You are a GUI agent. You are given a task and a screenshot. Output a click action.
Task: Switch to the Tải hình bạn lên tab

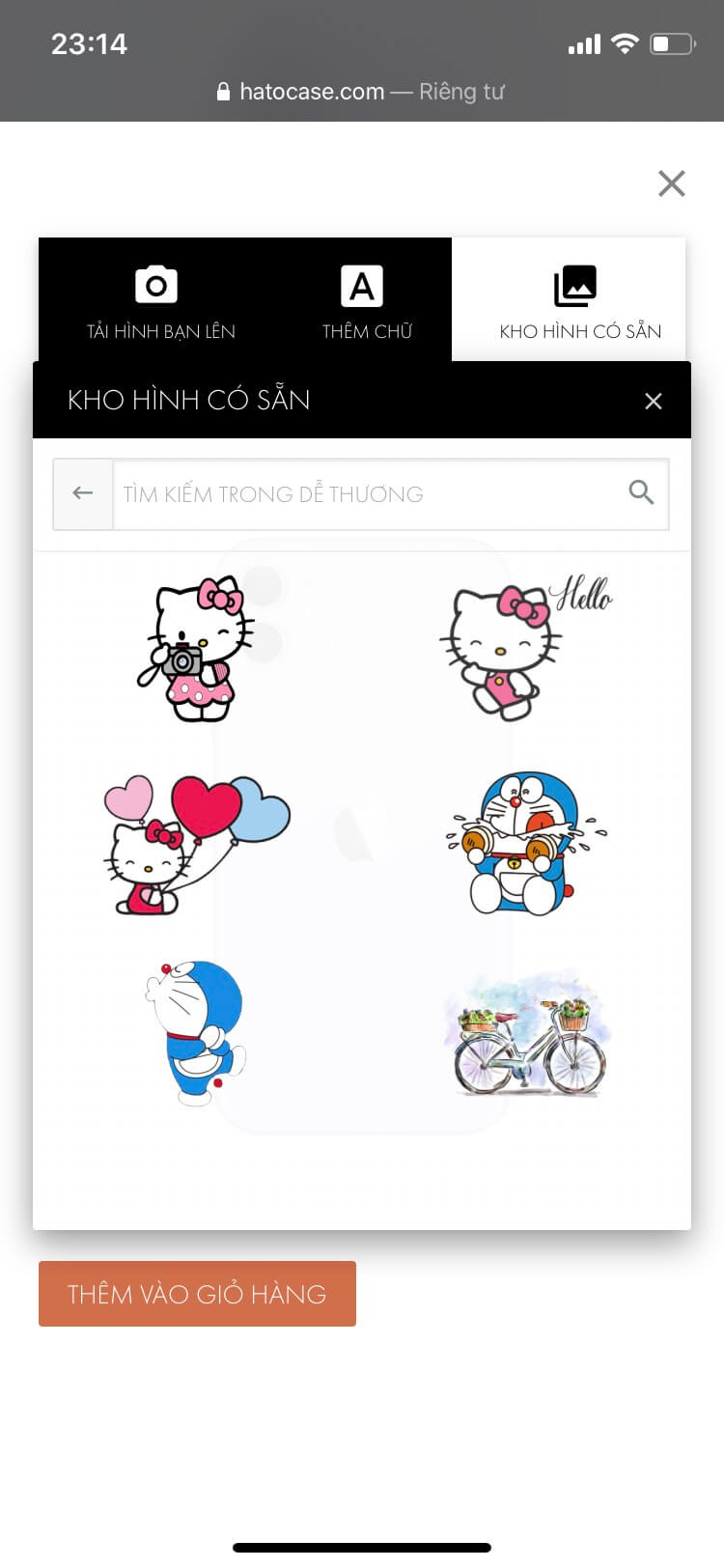[x=161, y=302]
